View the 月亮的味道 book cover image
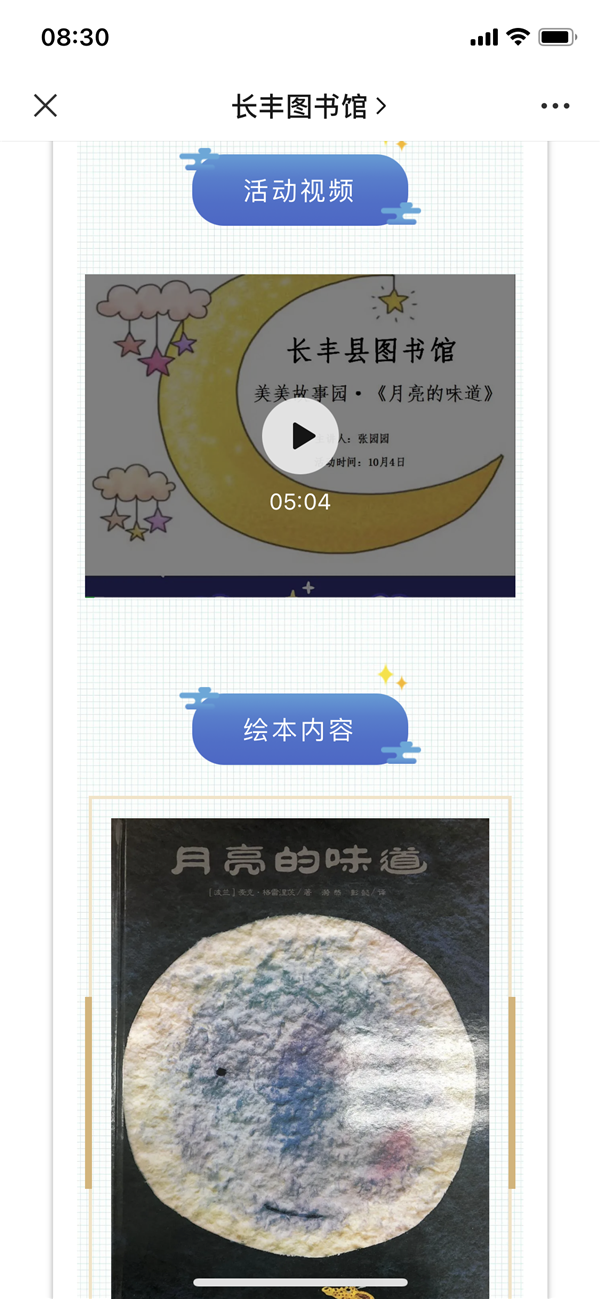The height and width of the screenshot is (1299, 600). coord(300,1050)
